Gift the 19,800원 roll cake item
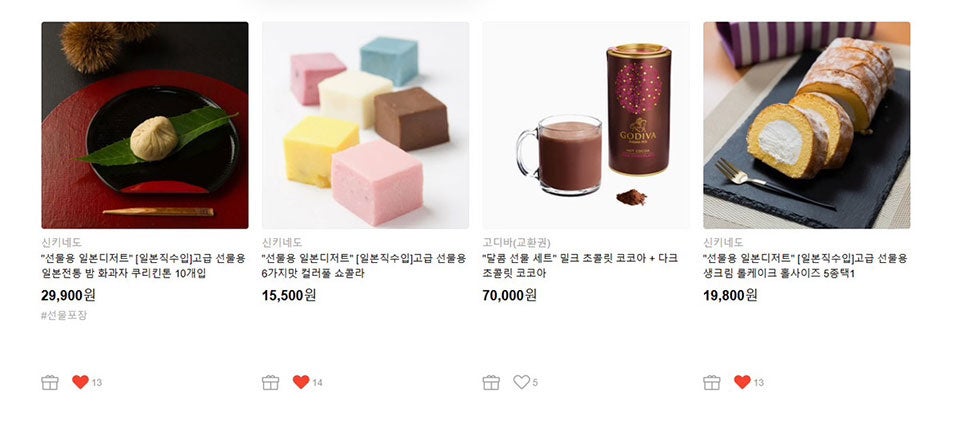The image size is (960, 430). coord(712,382)
